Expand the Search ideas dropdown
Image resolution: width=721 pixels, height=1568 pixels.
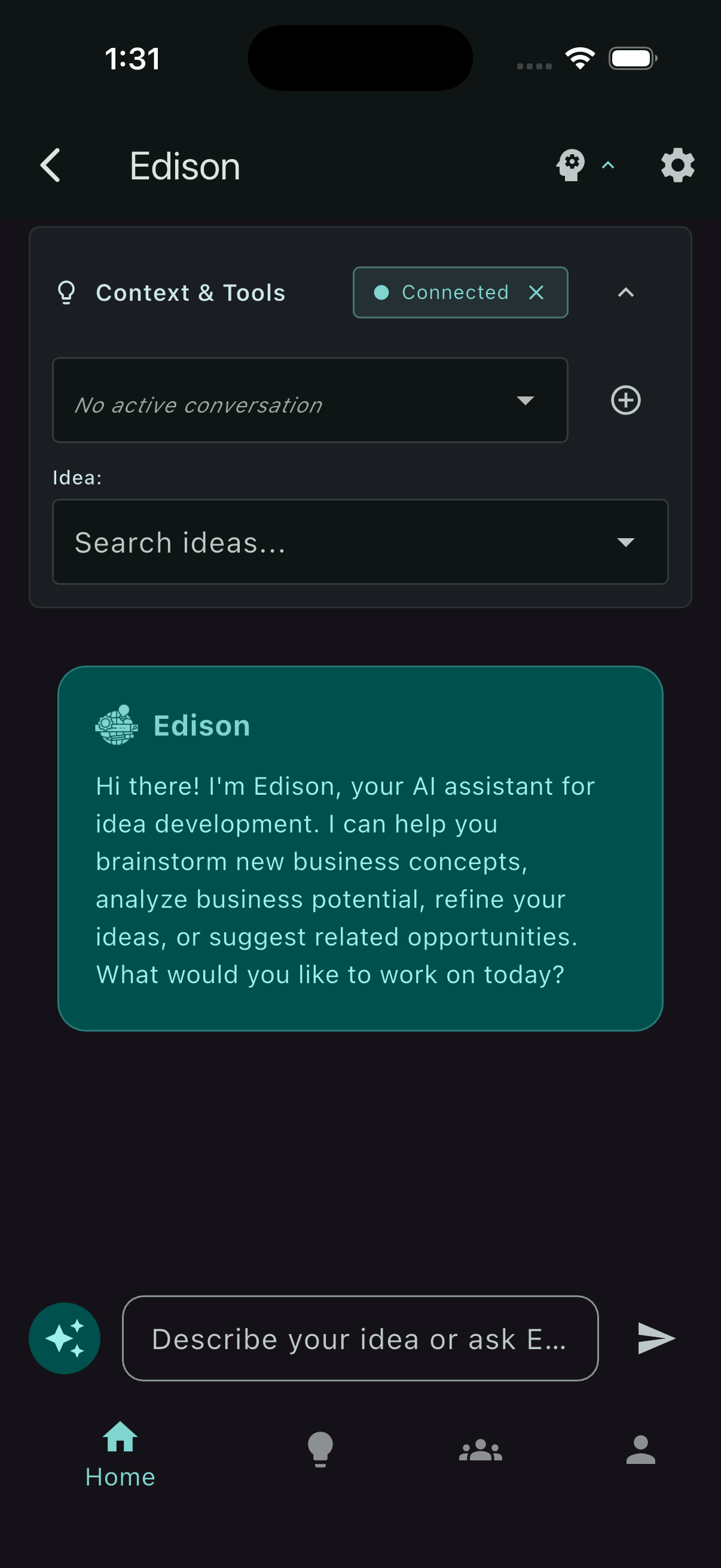click(x=360, y=542)
